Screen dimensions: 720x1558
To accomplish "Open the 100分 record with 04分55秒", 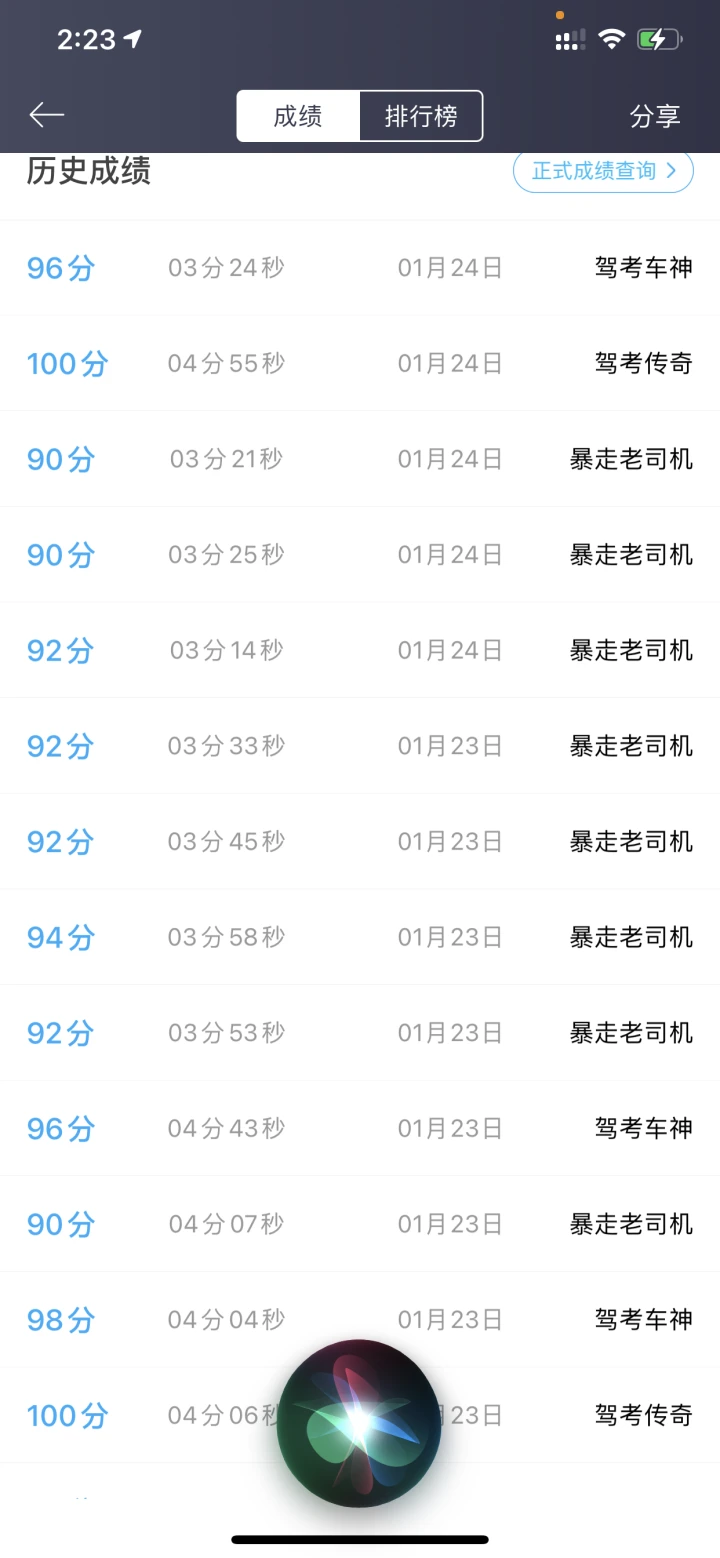I will pyautogui.click(x=360, y=363).
